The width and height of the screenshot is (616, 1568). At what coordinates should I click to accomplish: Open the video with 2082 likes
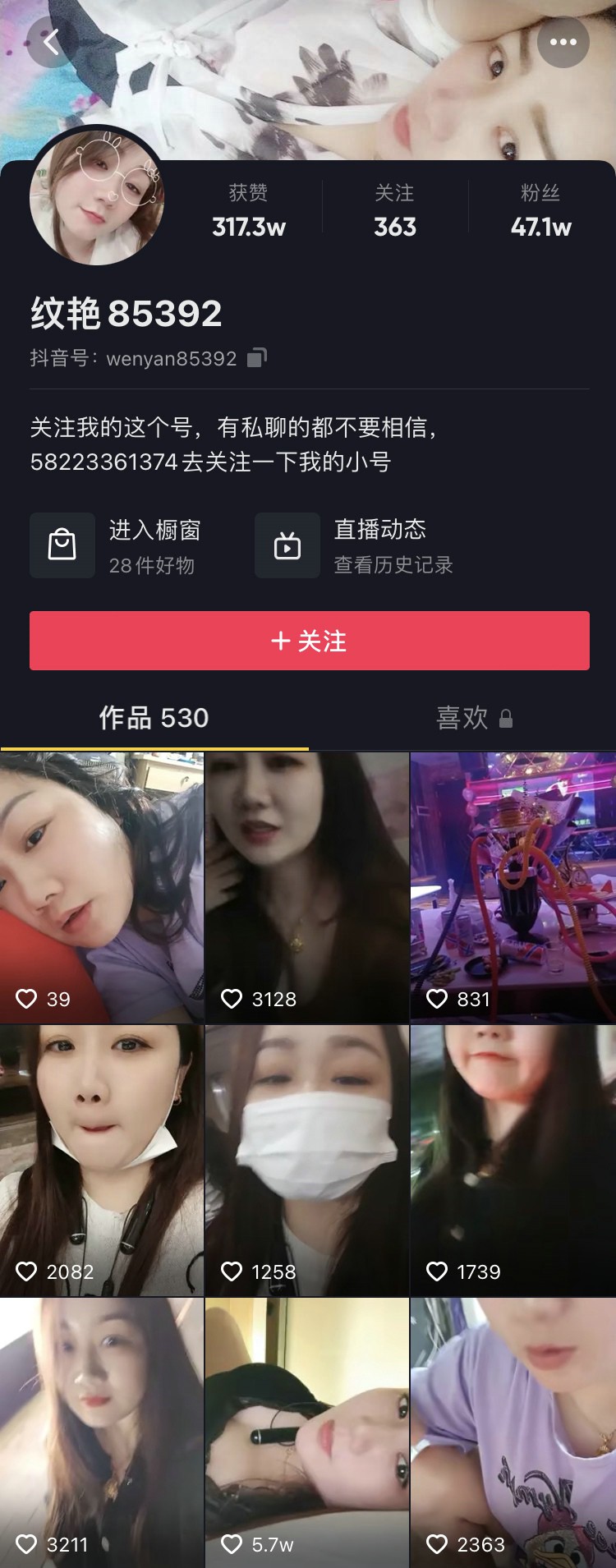101,1160
